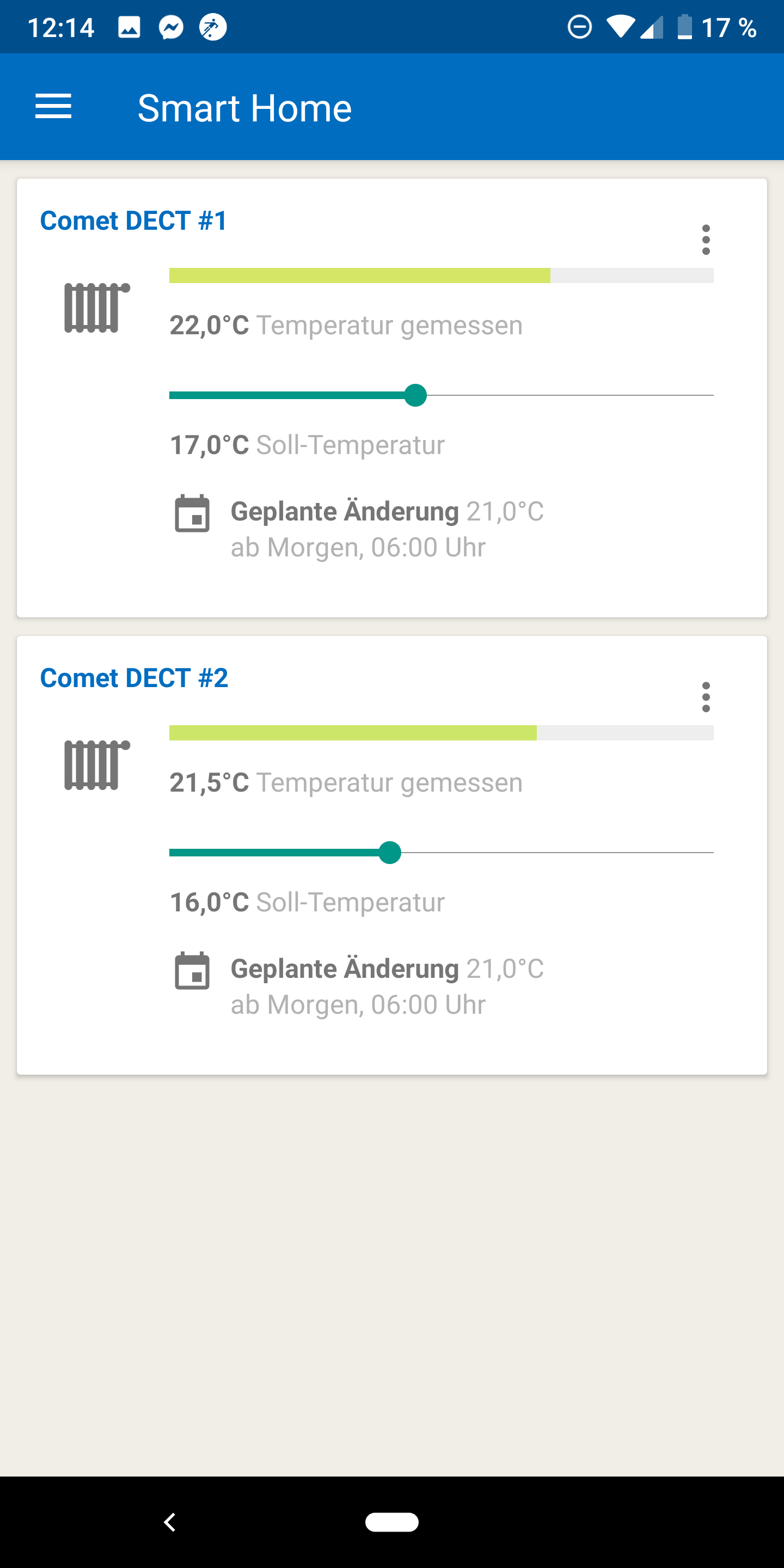Go back using the system back button
This screenshot has width=784, height=1568.
170,1522
